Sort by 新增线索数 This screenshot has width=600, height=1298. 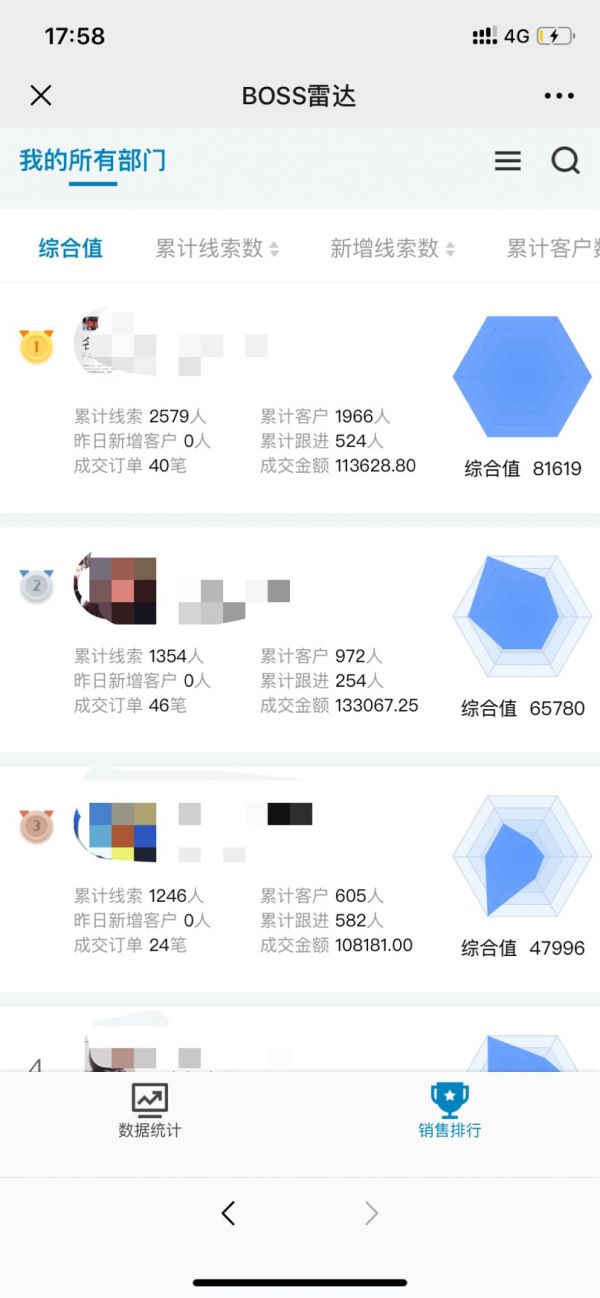tap(392, 248)
